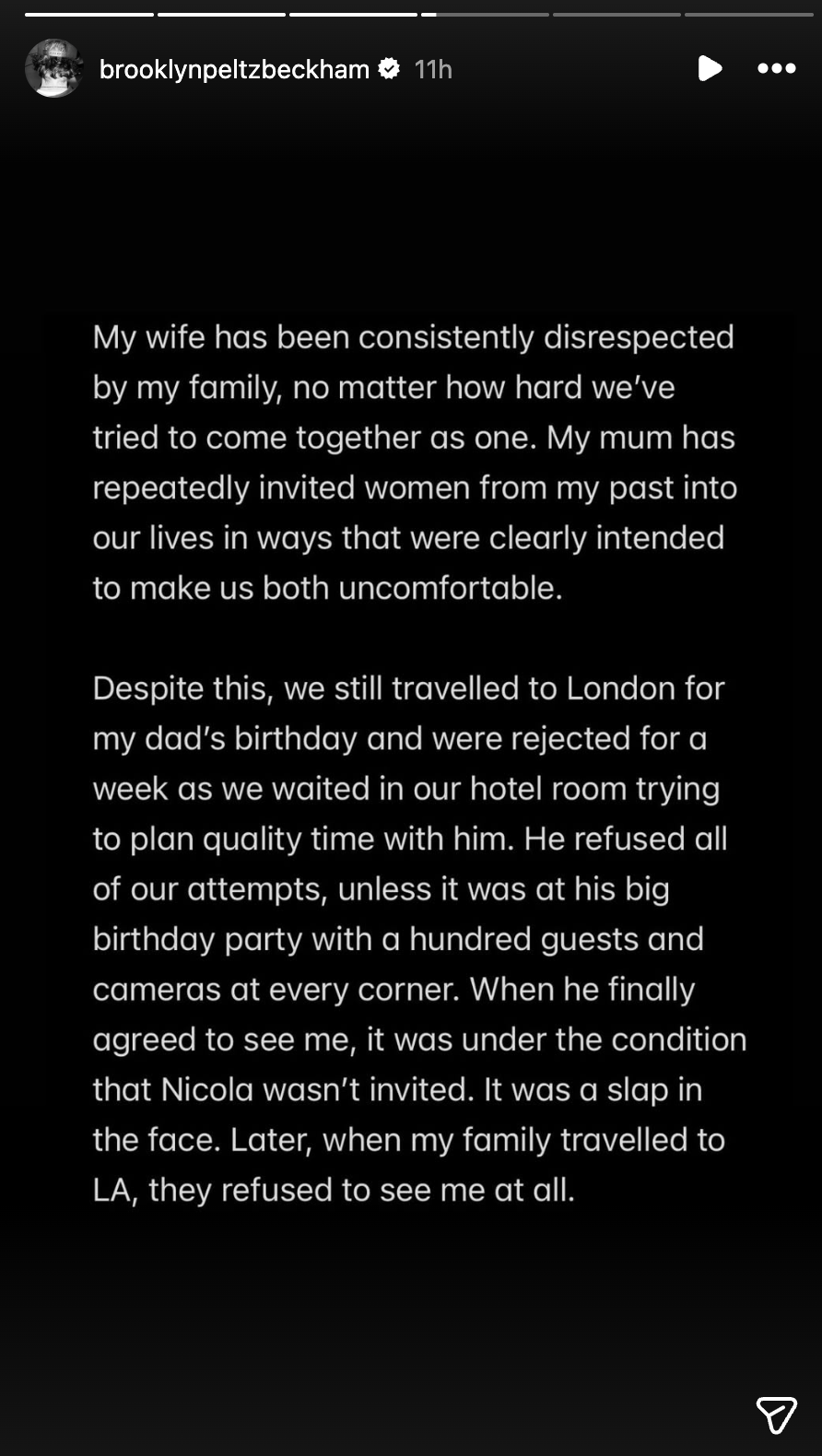Resume story playback with the play button
The width and height of the screenshot is (822, 1456).
tap(710, 69)
